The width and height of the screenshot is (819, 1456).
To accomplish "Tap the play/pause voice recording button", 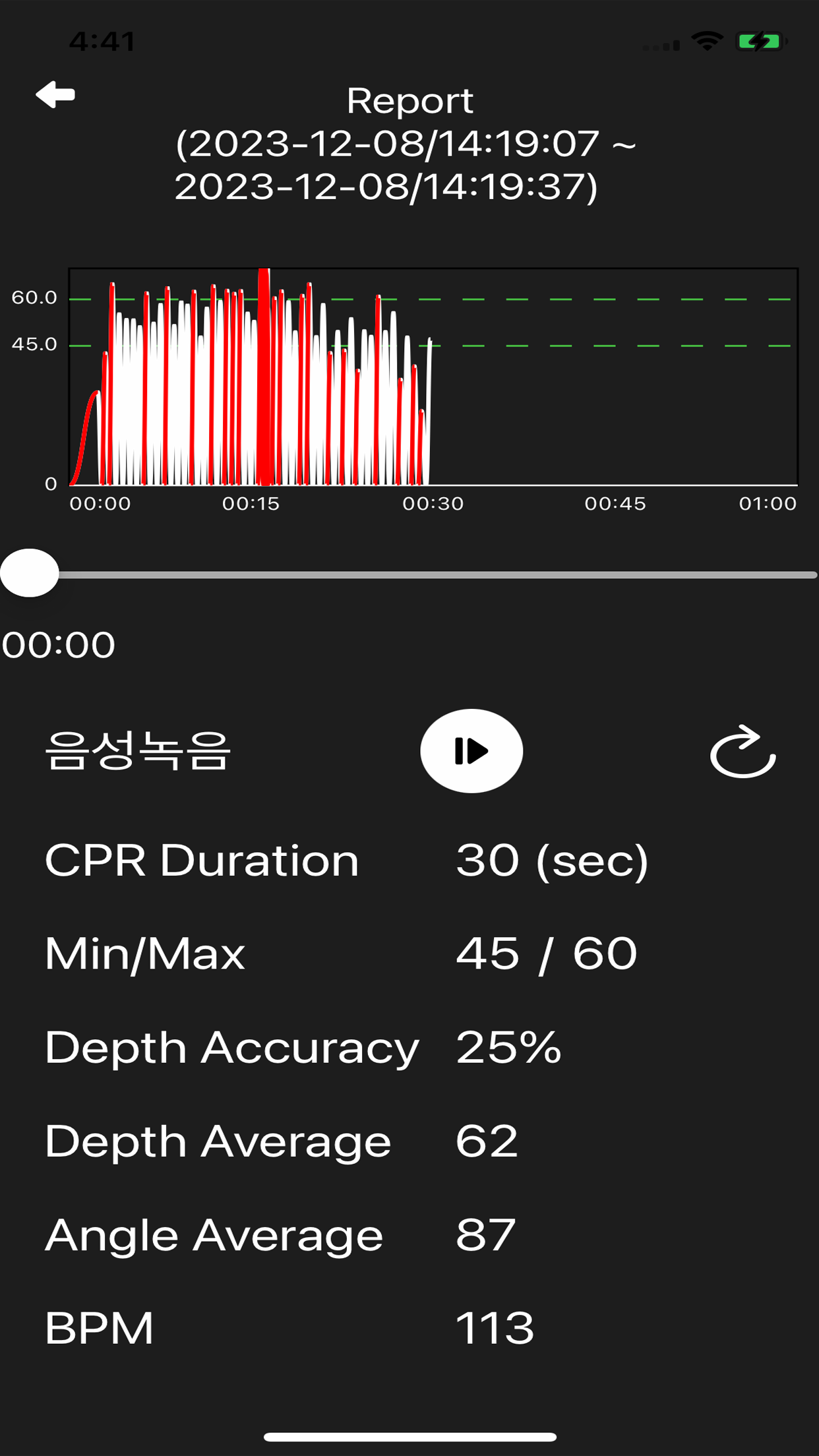I will 471,750.
